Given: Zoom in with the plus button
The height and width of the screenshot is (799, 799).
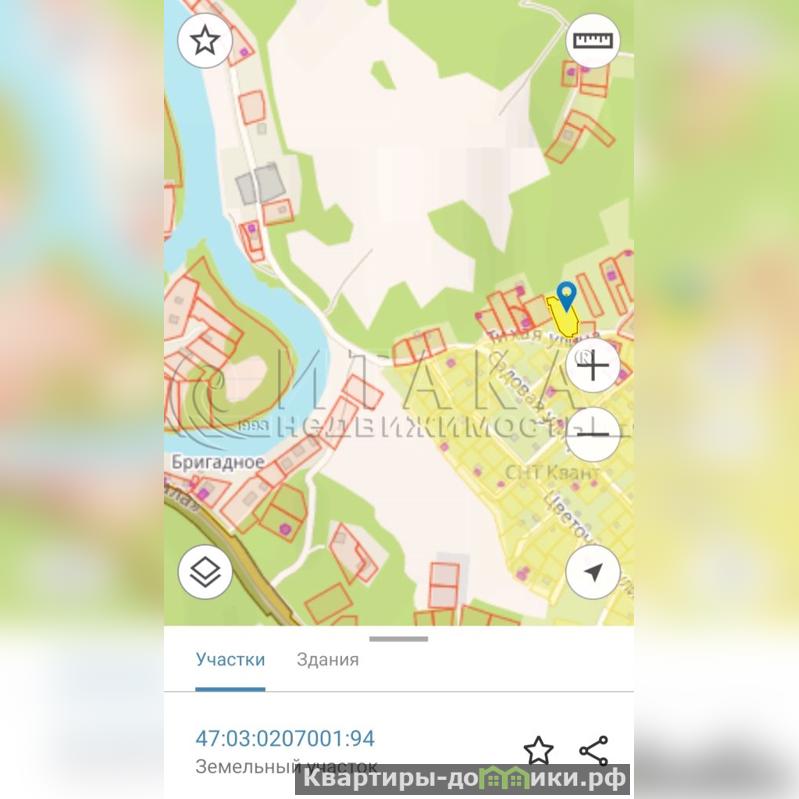Looking at the screenshot, I should click(x=593, y=367).
